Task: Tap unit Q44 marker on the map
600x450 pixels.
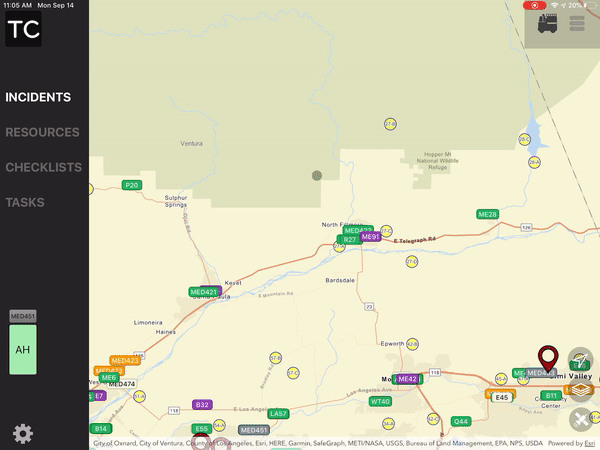Action: click(x=460, y=421)
